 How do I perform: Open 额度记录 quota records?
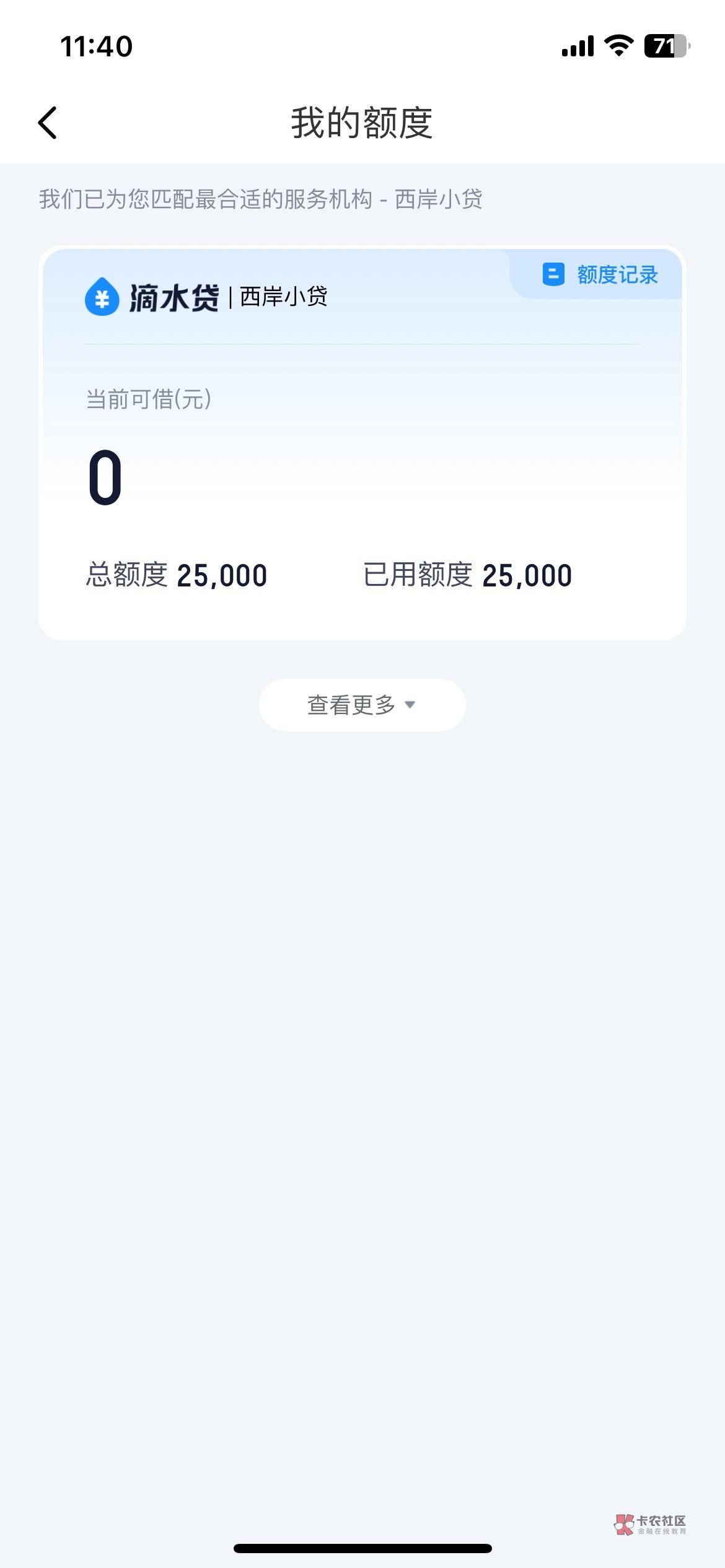coord(600,274)
